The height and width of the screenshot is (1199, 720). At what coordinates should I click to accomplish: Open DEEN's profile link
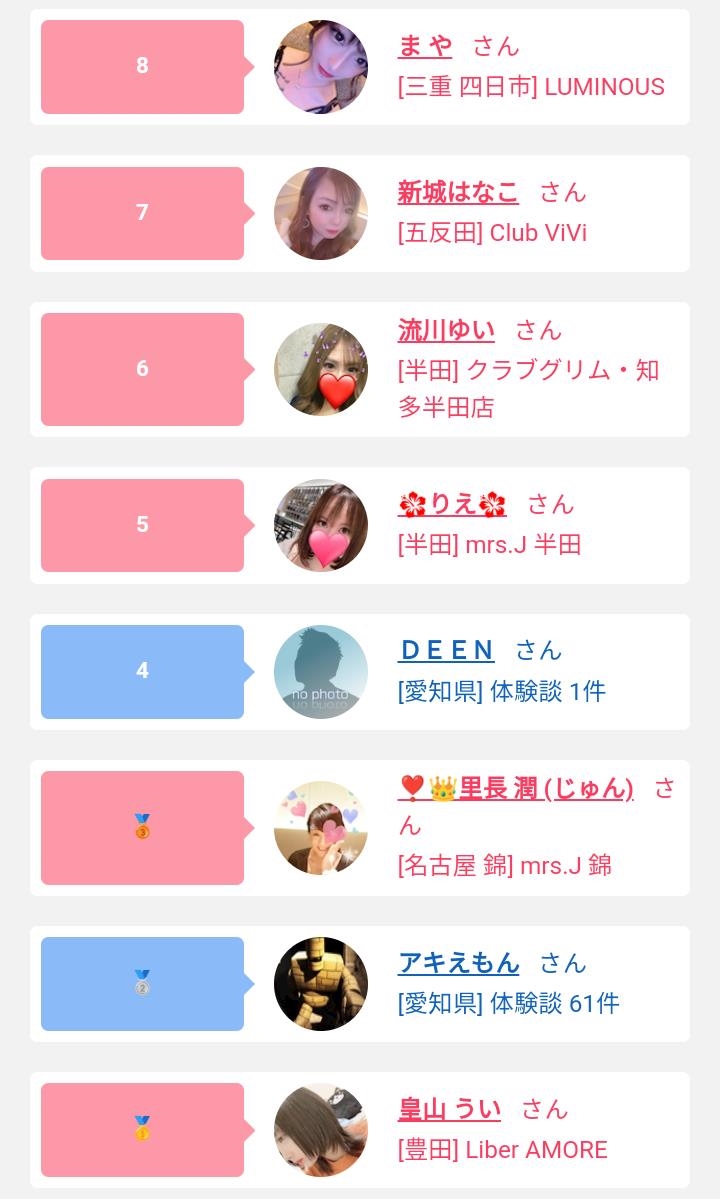[446, 650]
